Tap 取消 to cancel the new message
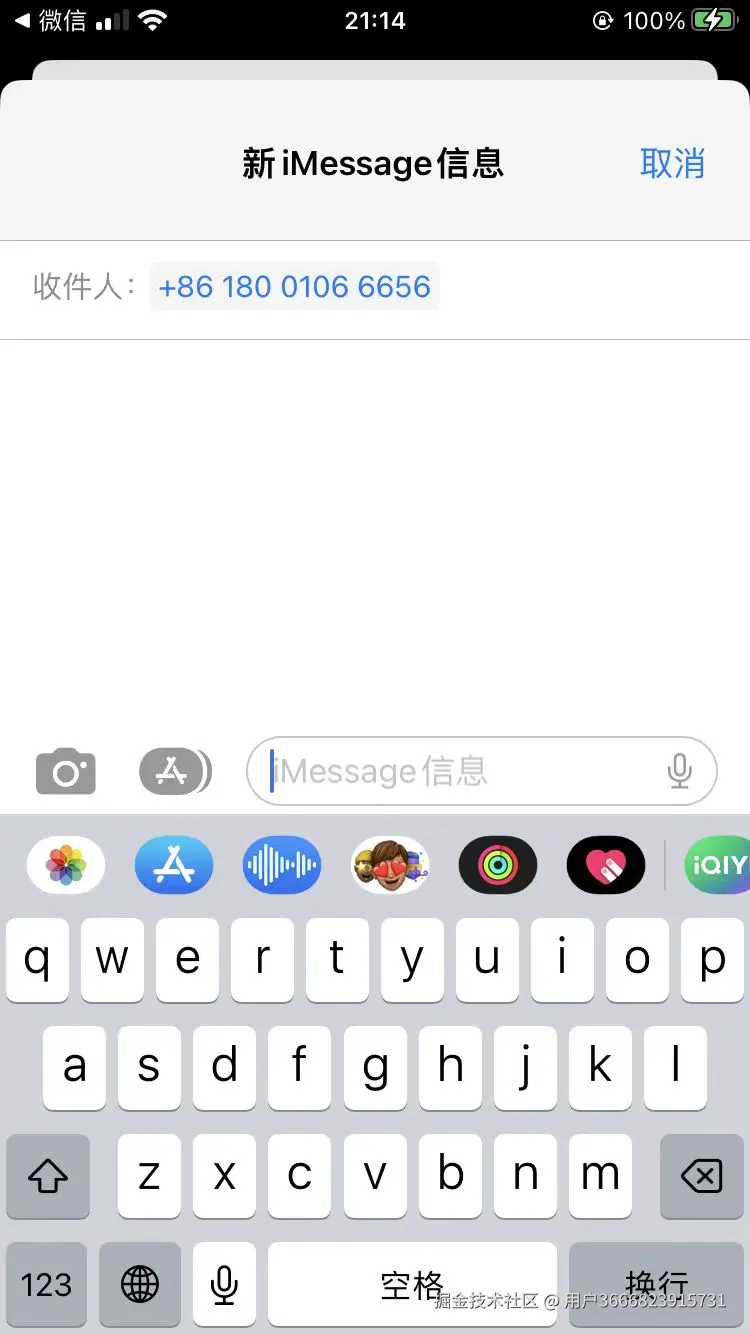The height and width of the screenshot is (1334, 750). click(x=672, y=163)
